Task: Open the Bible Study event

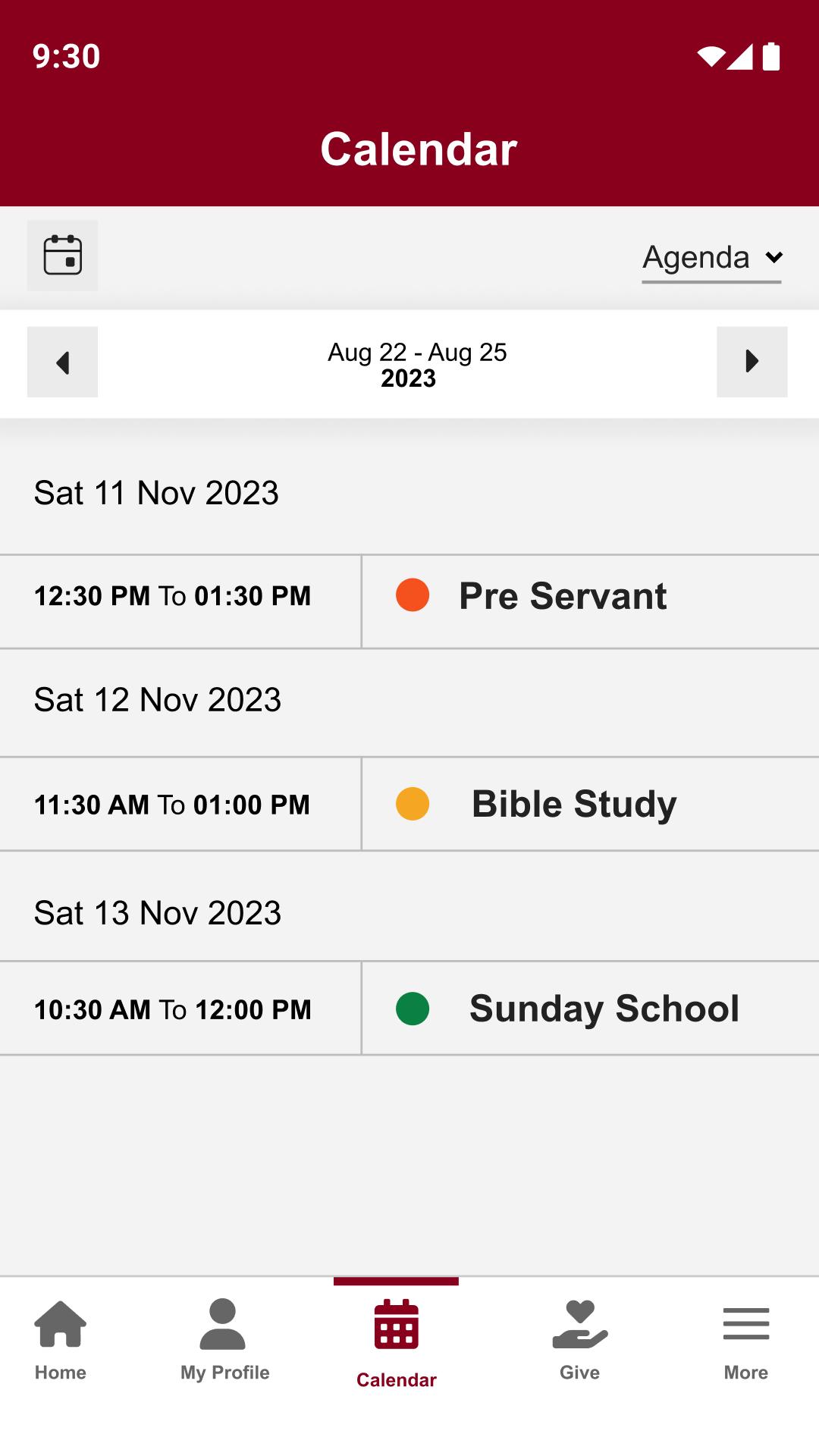Action: (x=573, y=804)
